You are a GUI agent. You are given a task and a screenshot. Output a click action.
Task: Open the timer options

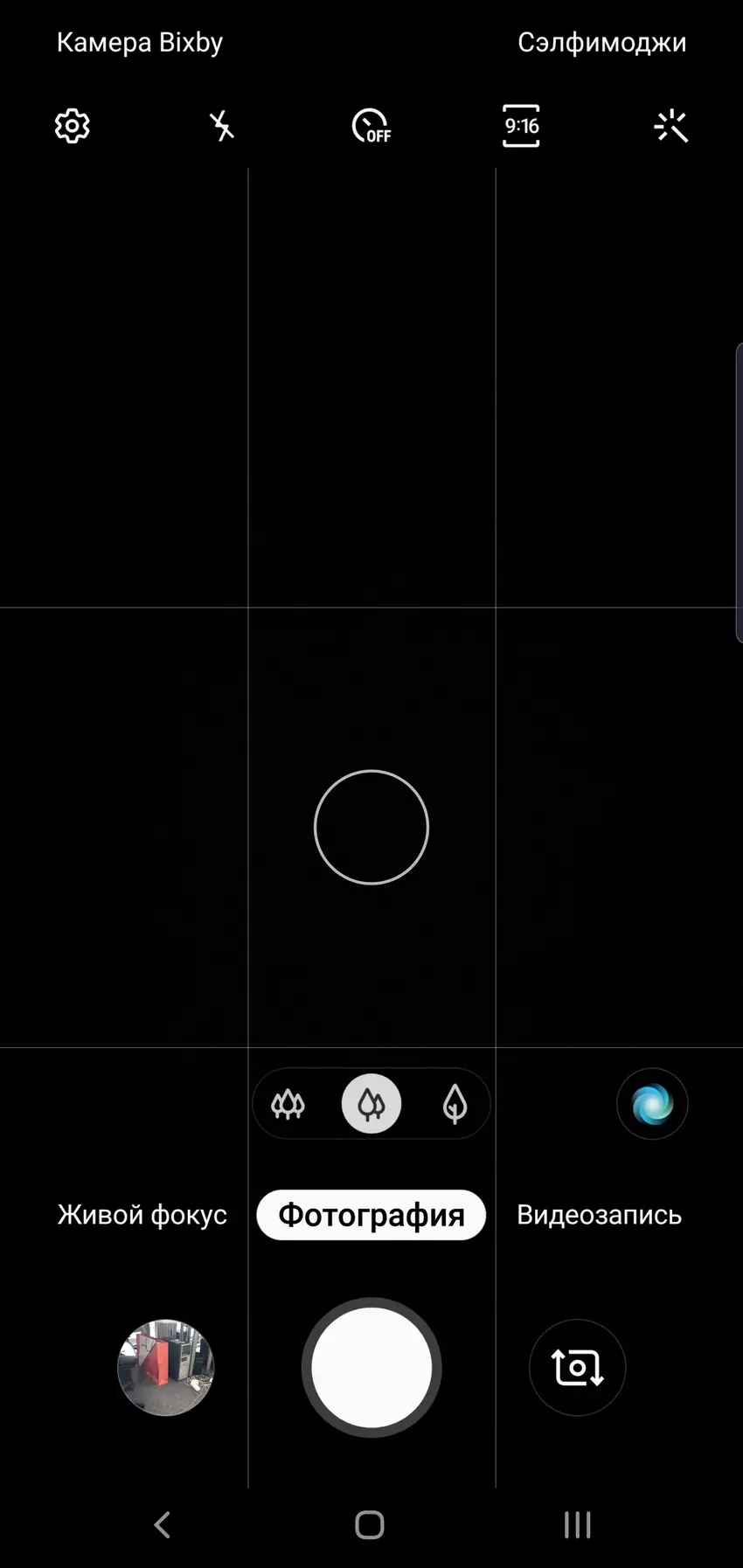[x=371, y=126]
